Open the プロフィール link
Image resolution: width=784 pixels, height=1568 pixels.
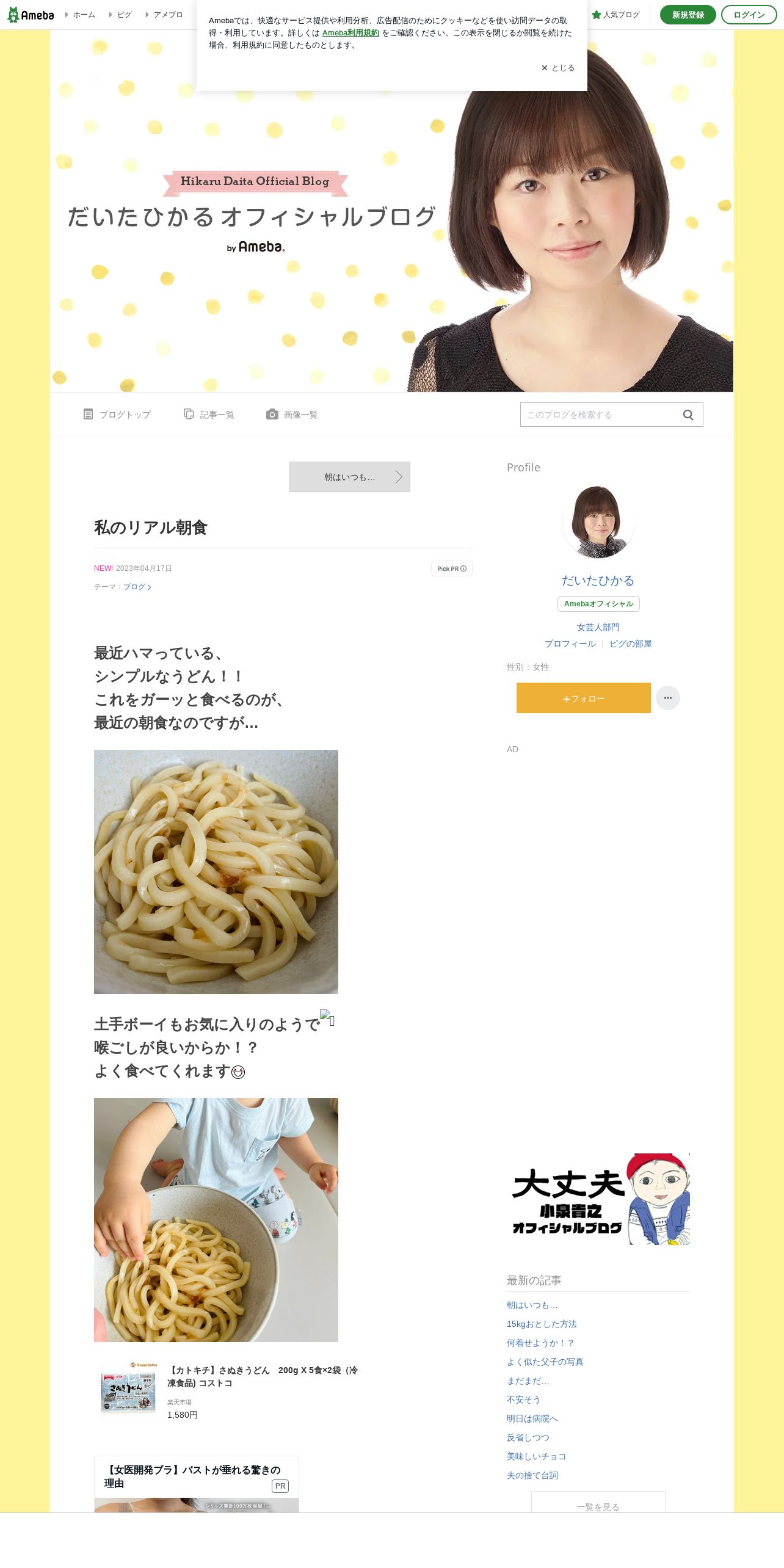coord(570,644)
